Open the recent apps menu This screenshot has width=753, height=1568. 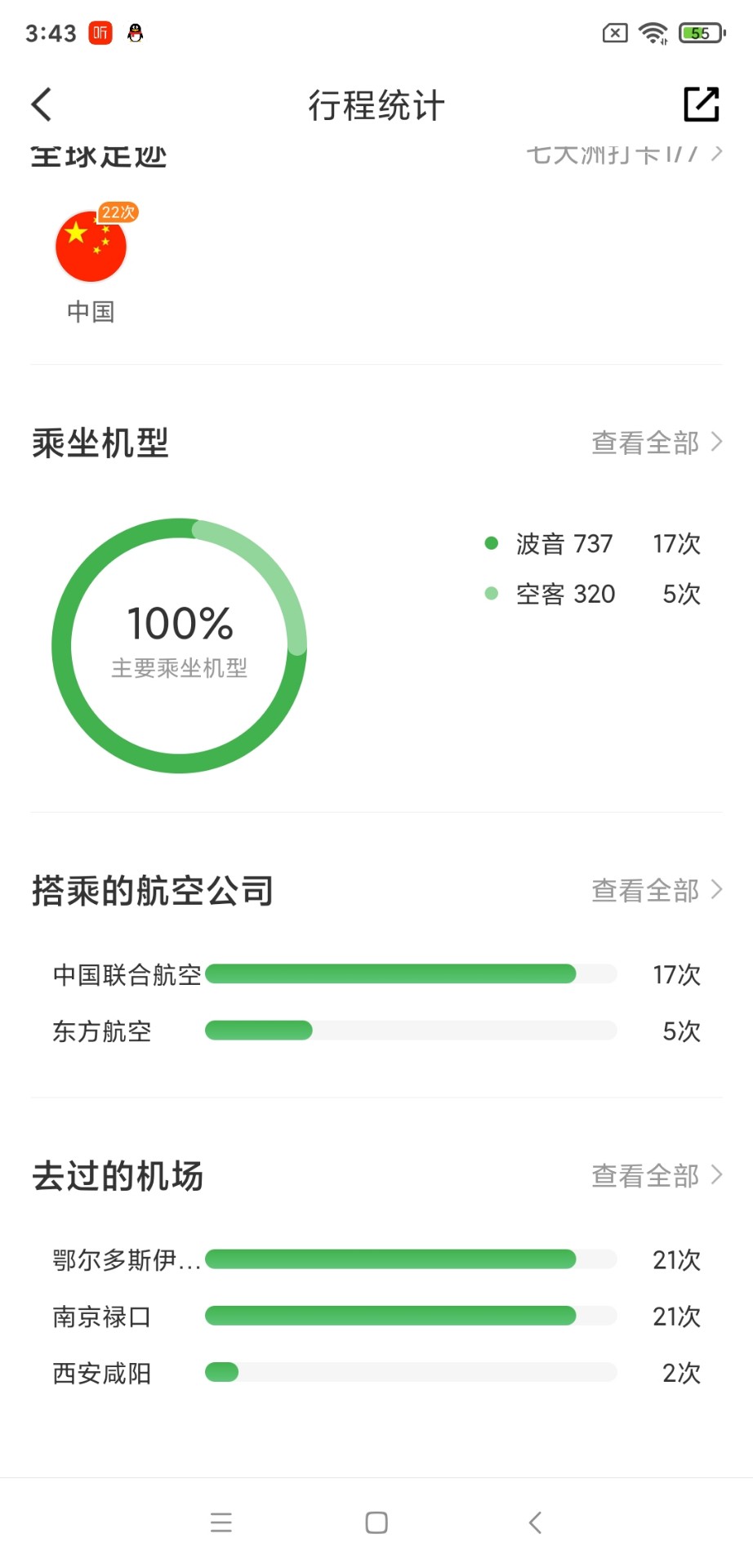pyautogui.click(x=221, y=1522)
